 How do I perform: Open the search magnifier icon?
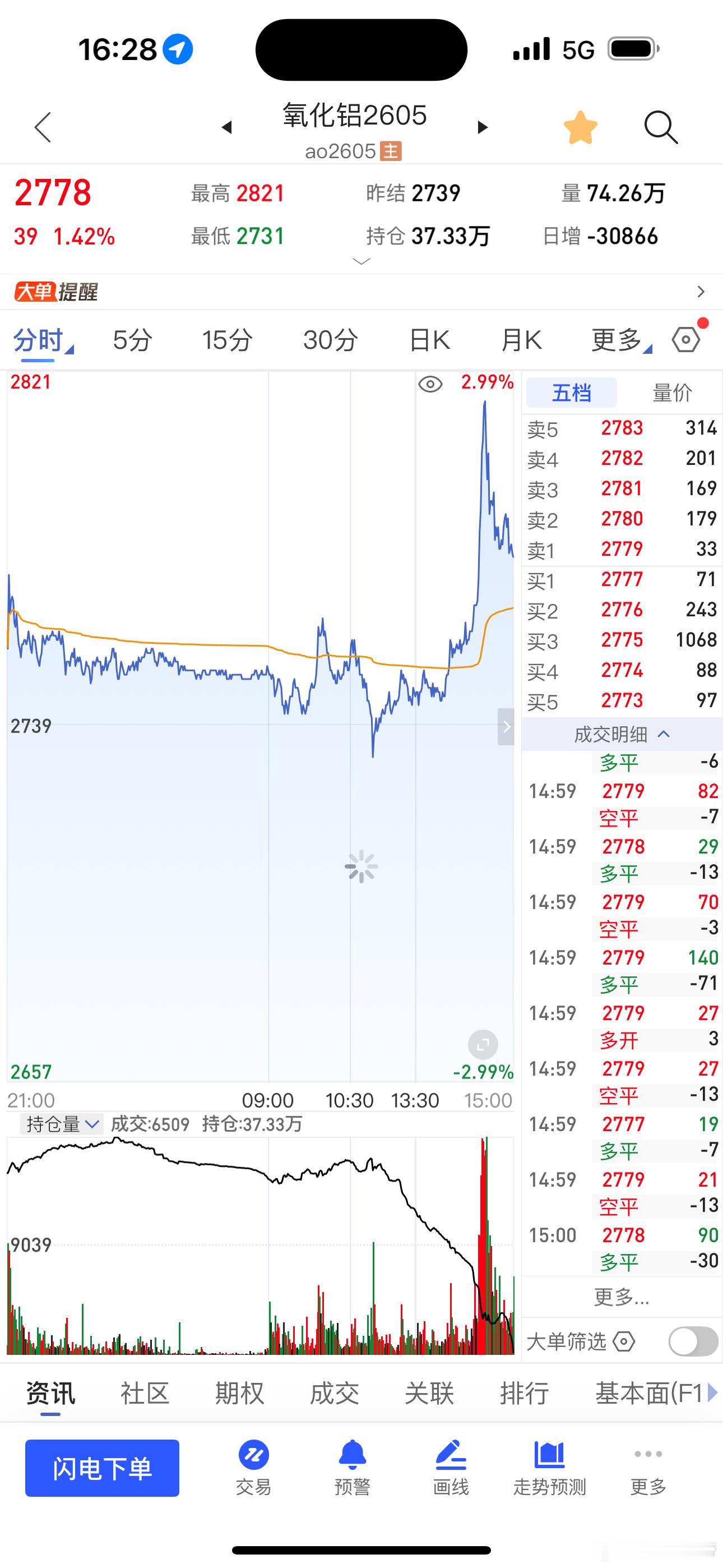point(660,128)
